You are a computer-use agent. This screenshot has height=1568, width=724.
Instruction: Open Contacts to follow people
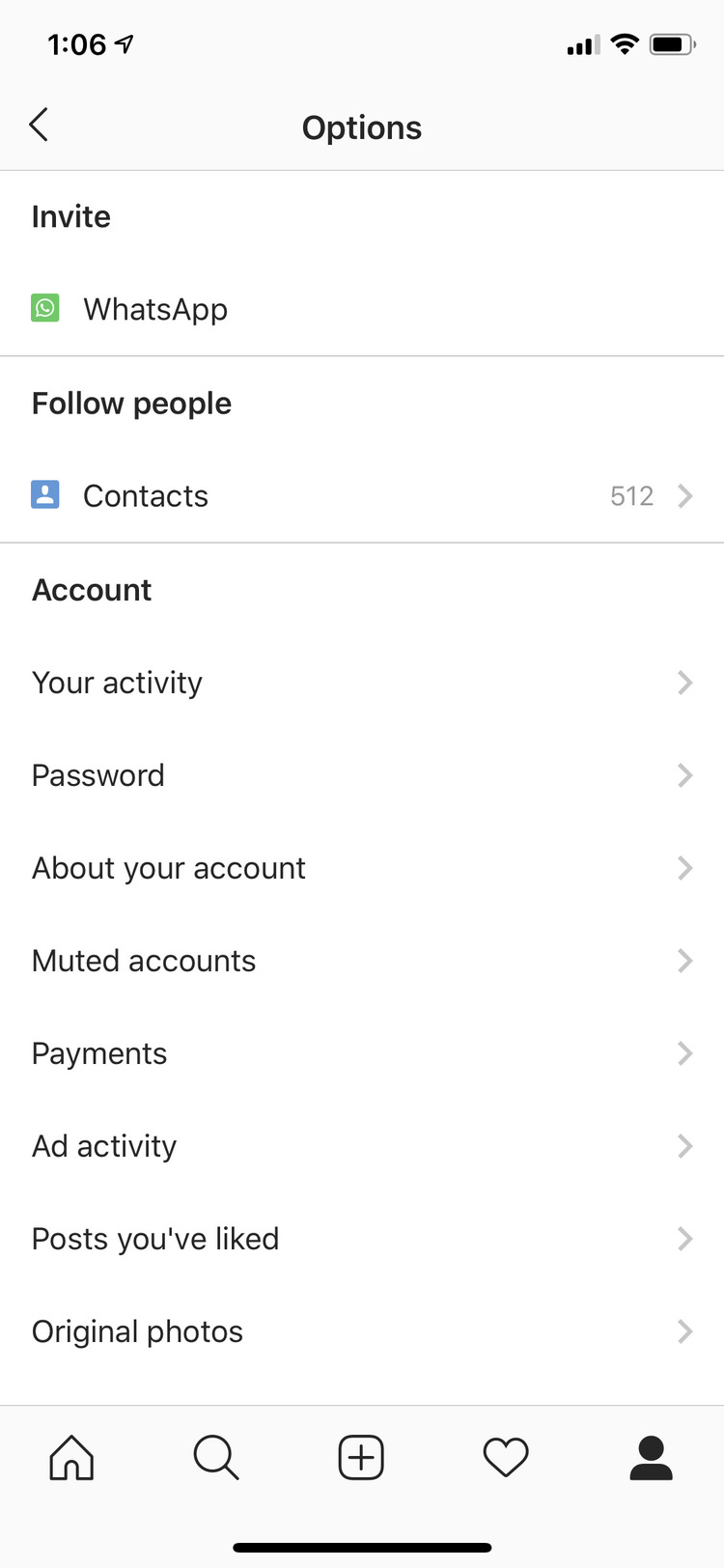point(362,495)
